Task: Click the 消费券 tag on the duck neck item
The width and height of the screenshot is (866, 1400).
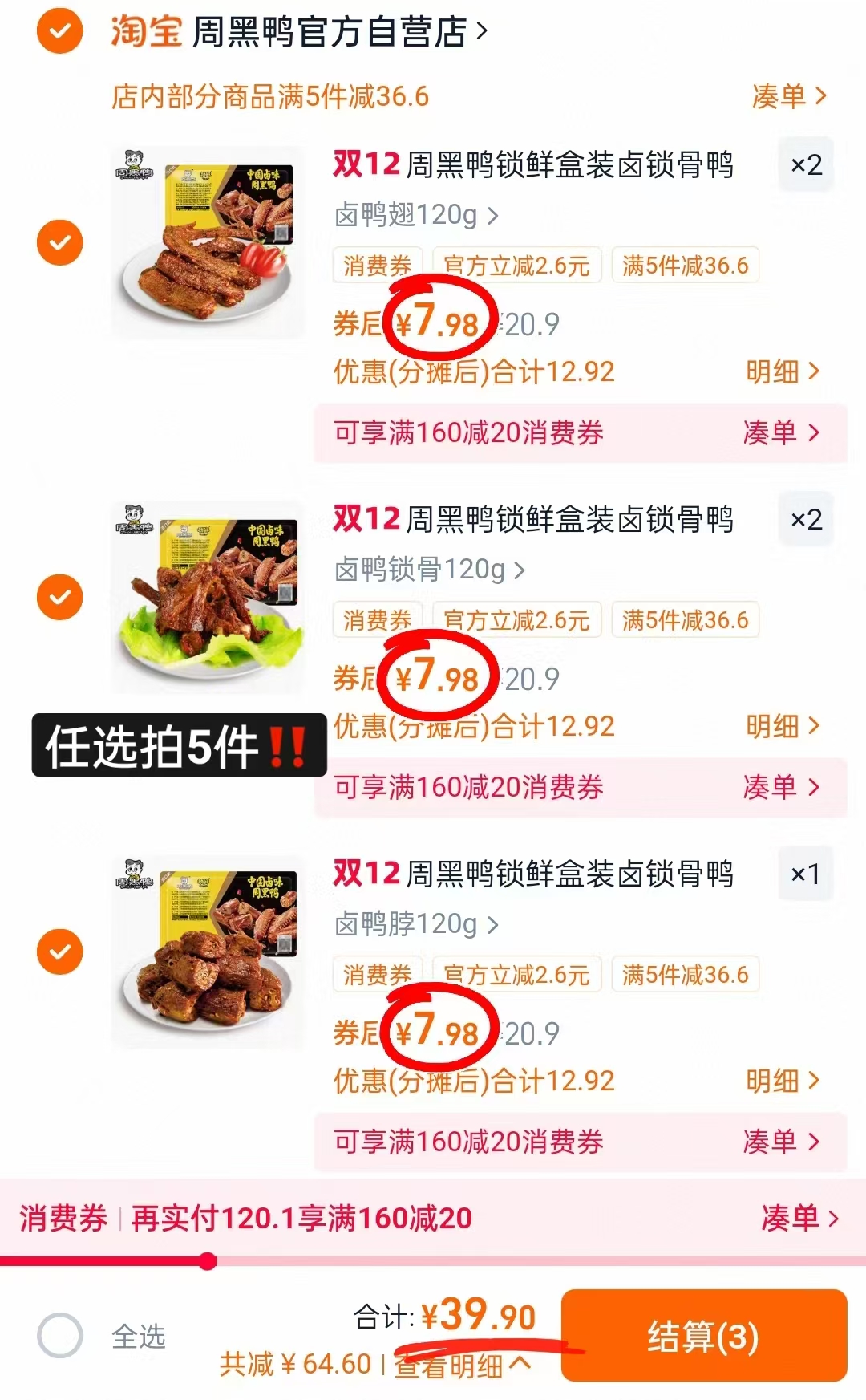Action: 377,974
